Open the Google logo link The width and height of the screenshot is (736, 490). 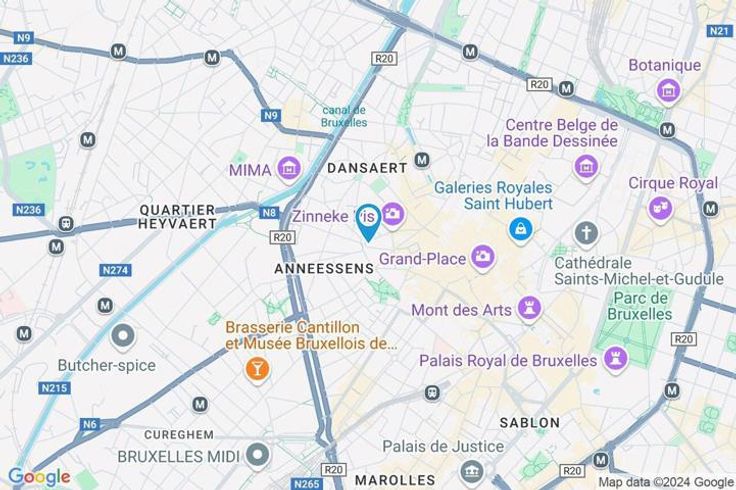39,477
